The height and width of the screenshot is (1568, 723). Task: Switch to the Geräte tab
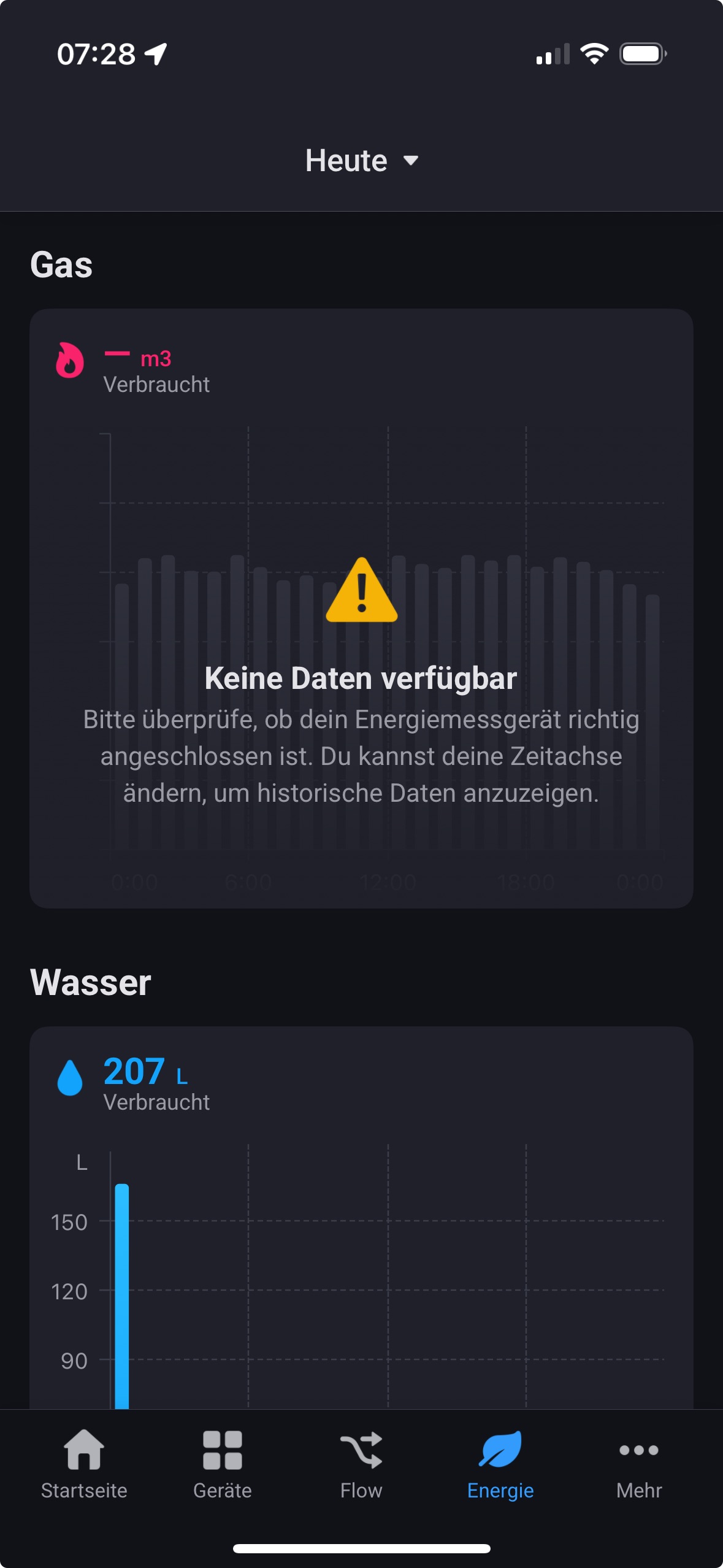point(223,1464)
